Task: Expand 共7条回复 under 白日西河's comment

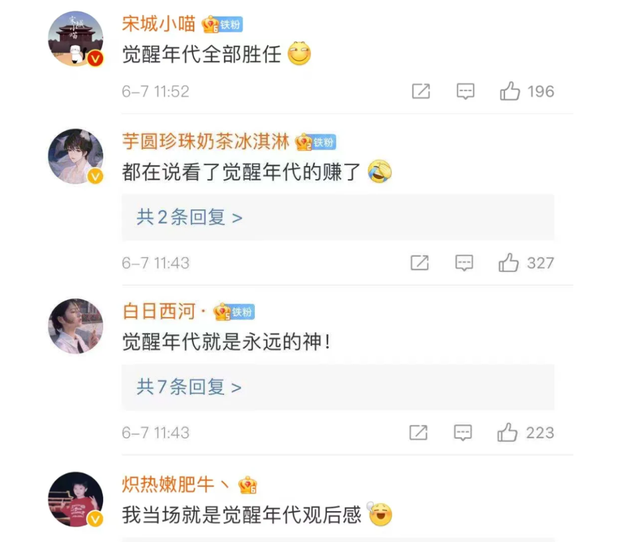Action: point(189,386)
